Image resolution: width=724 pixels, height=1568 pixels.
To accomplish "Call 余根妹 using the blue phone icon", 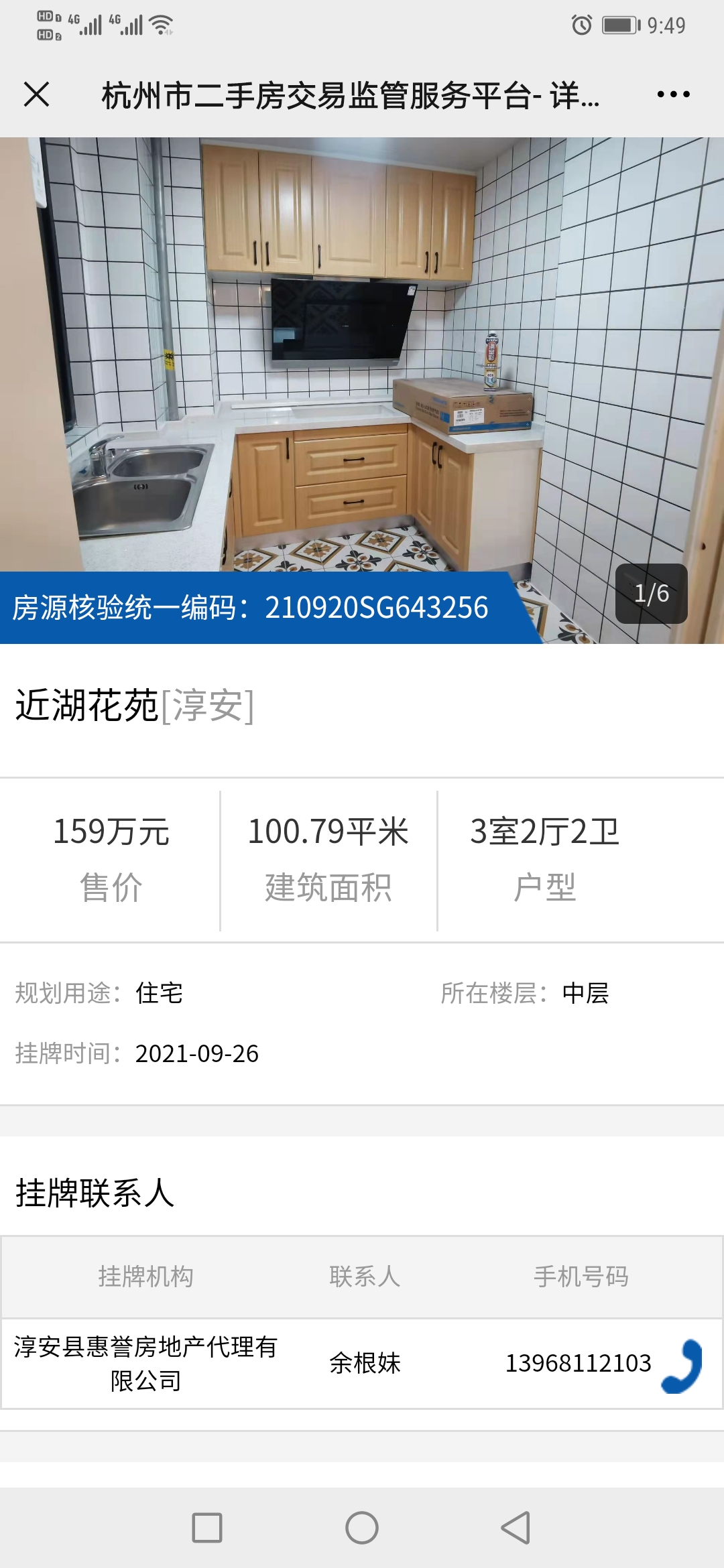I will [681, 1366].
